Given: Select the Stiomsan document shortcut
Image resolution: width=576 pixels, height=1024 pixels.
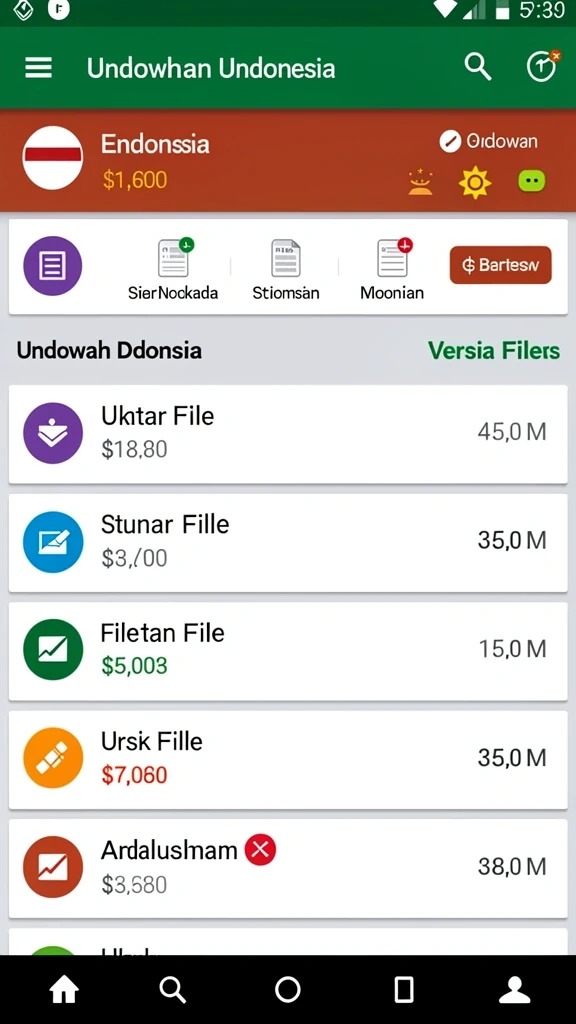Looking at the screenshot, I should coord(286,268).
